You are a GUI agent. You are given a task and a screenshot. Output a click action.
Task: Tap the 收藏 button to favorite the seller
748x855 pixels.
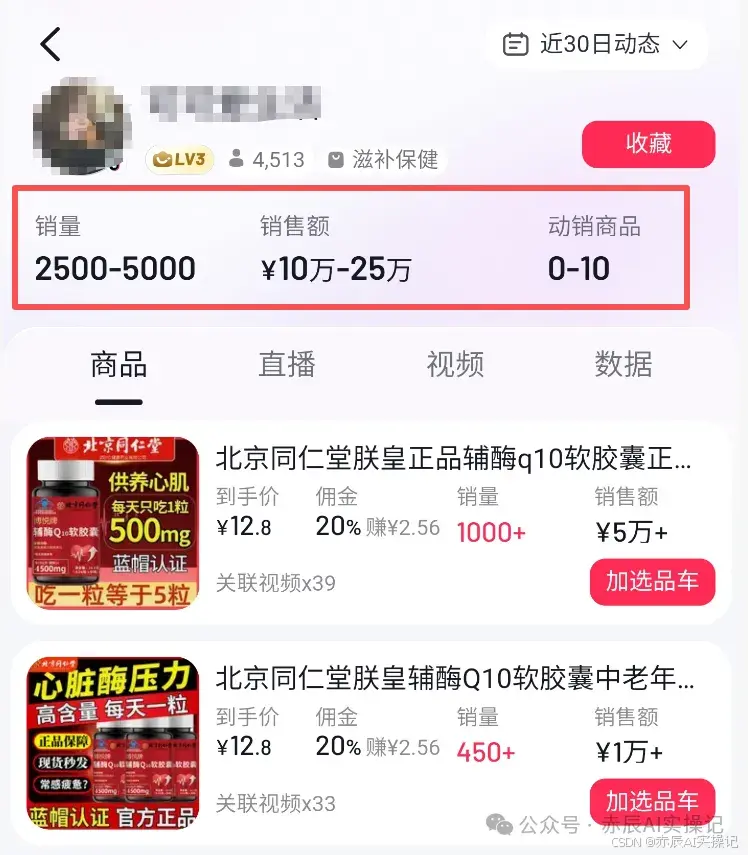click(x=648, y=145)
